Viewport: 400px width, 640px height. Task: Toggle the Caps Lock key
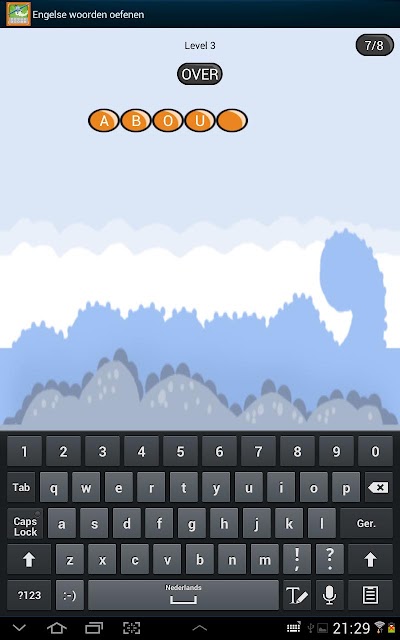(25, 524)
